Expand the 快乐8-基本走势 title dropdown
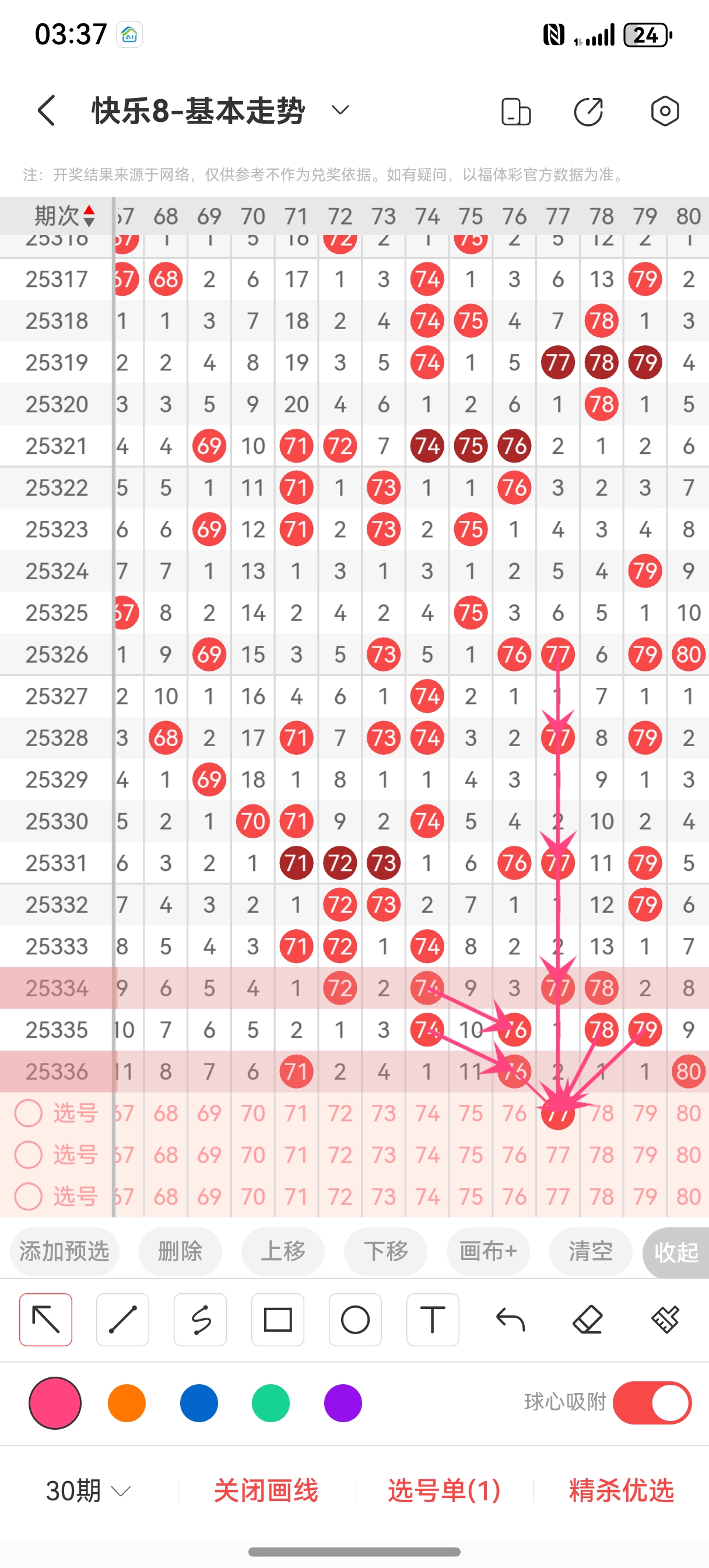The width and height of the screenshot is (709, 1568). coord(340,110)
